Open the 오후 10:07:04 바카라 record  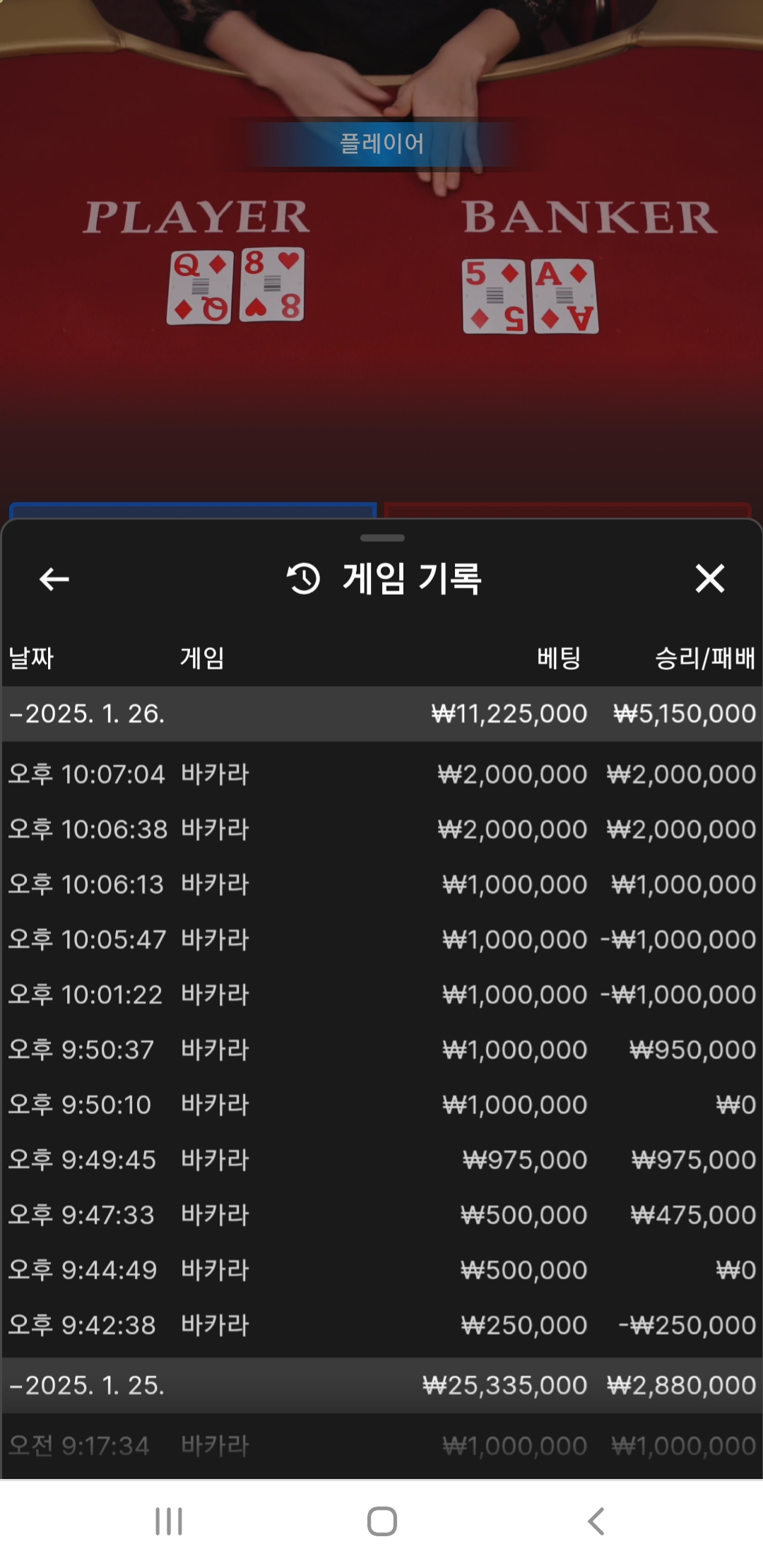click(x=381, y=774)
